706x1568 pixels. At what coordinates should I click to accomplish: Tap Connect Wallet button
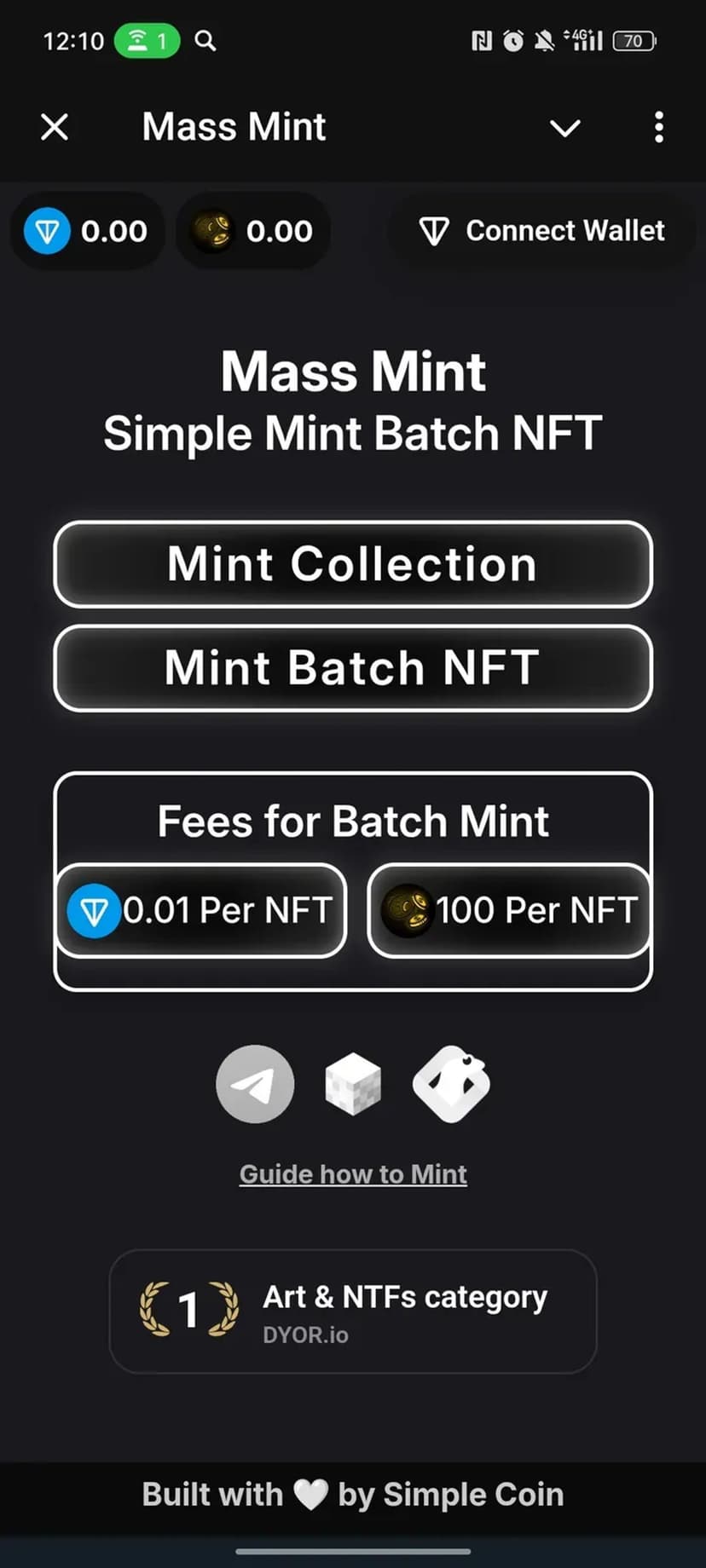point(541,231)
